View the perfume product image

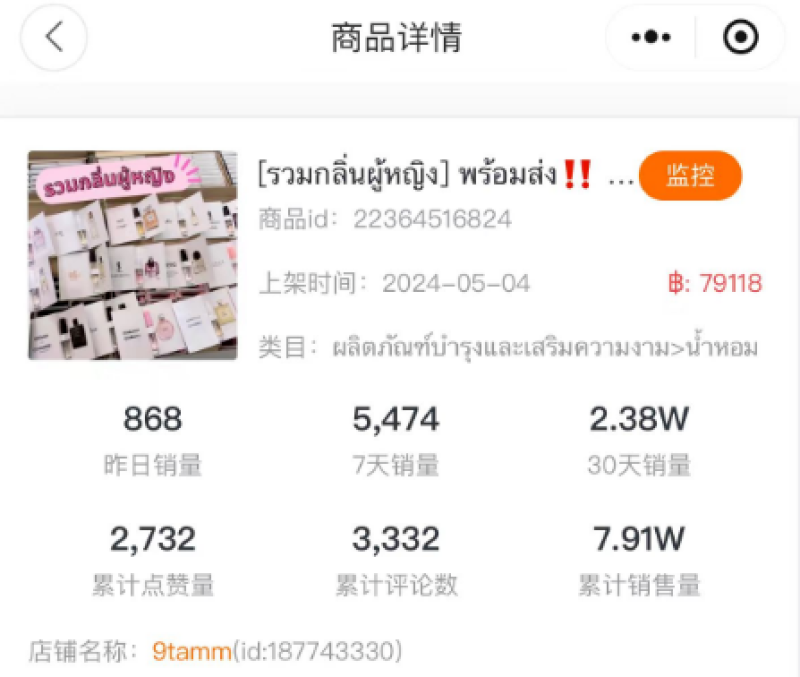pyautogui.click(x=133, y=255)
